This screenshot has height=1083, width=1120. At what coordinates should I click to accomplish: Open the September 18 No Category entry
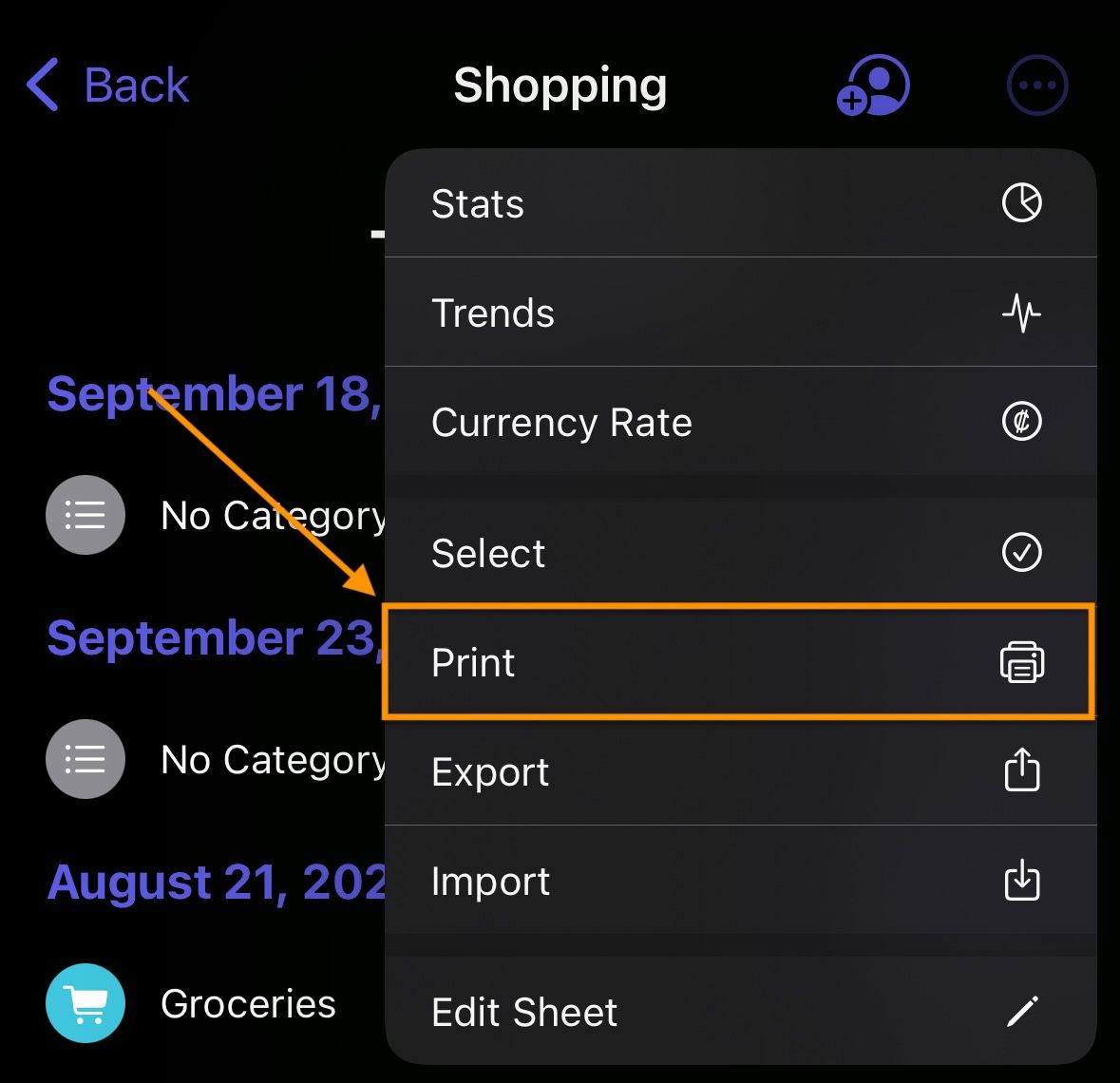click(x=218, y=516)
